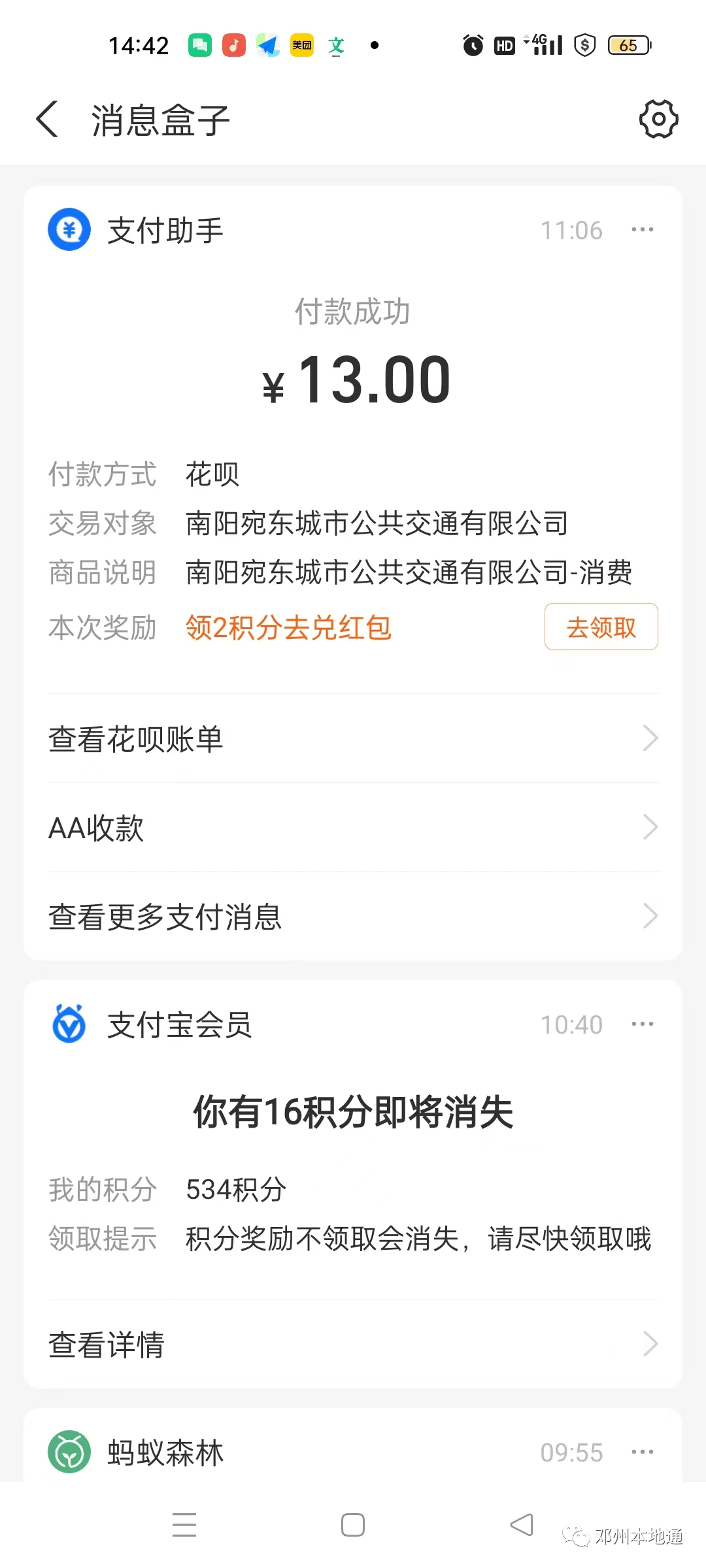Open 查看花呗账单
Screen dimensions: 706x1568
click(x=353, y=738)
